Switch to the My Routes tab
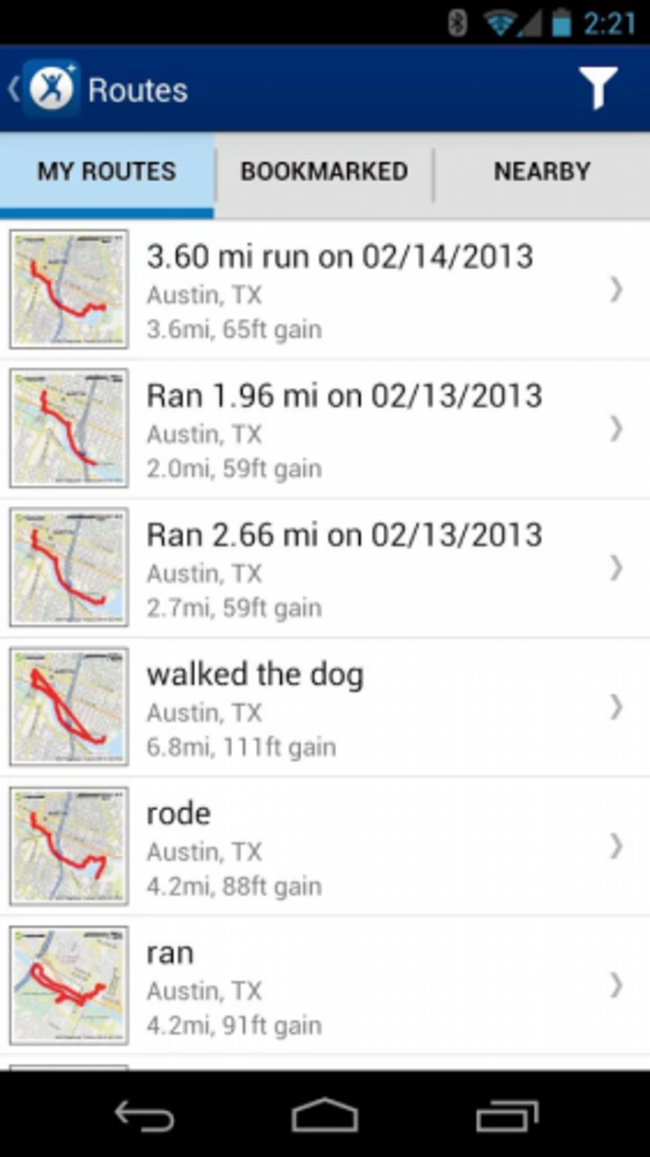This screenshot has width=650, height=1157. pos(106,172)
